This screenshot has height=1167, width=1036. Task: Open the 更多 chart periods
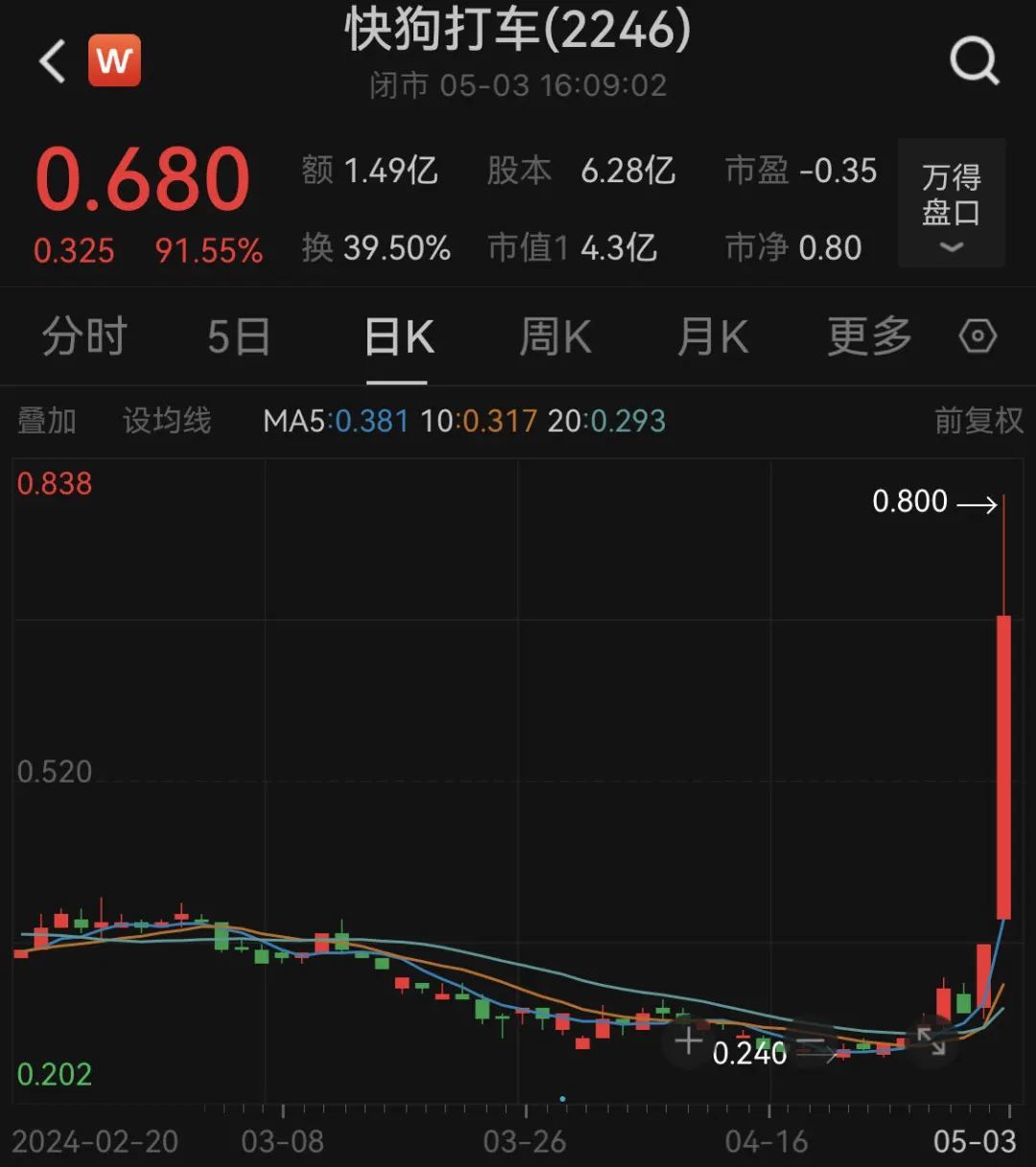(869, 338)
